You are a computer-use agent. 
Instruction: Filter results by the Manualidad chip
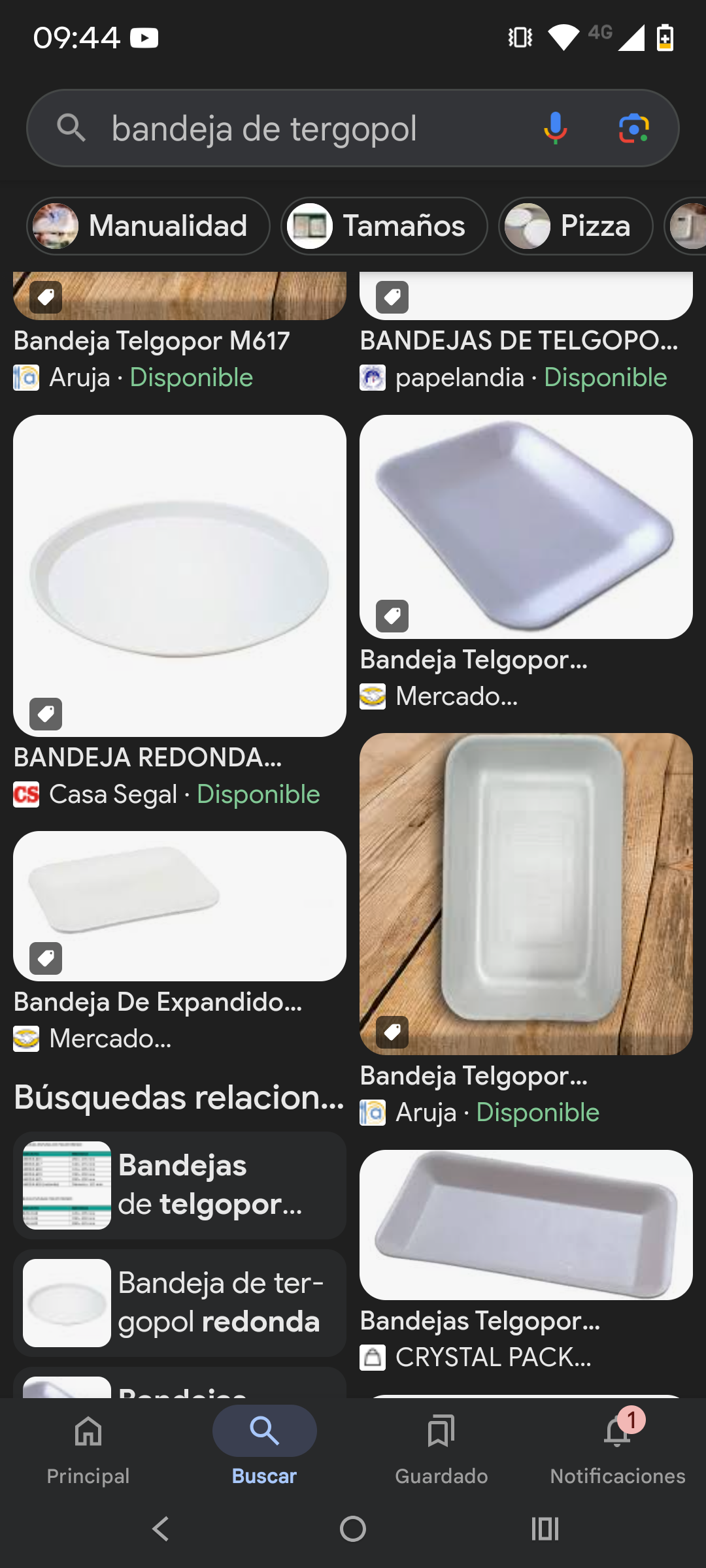(148, 226)
